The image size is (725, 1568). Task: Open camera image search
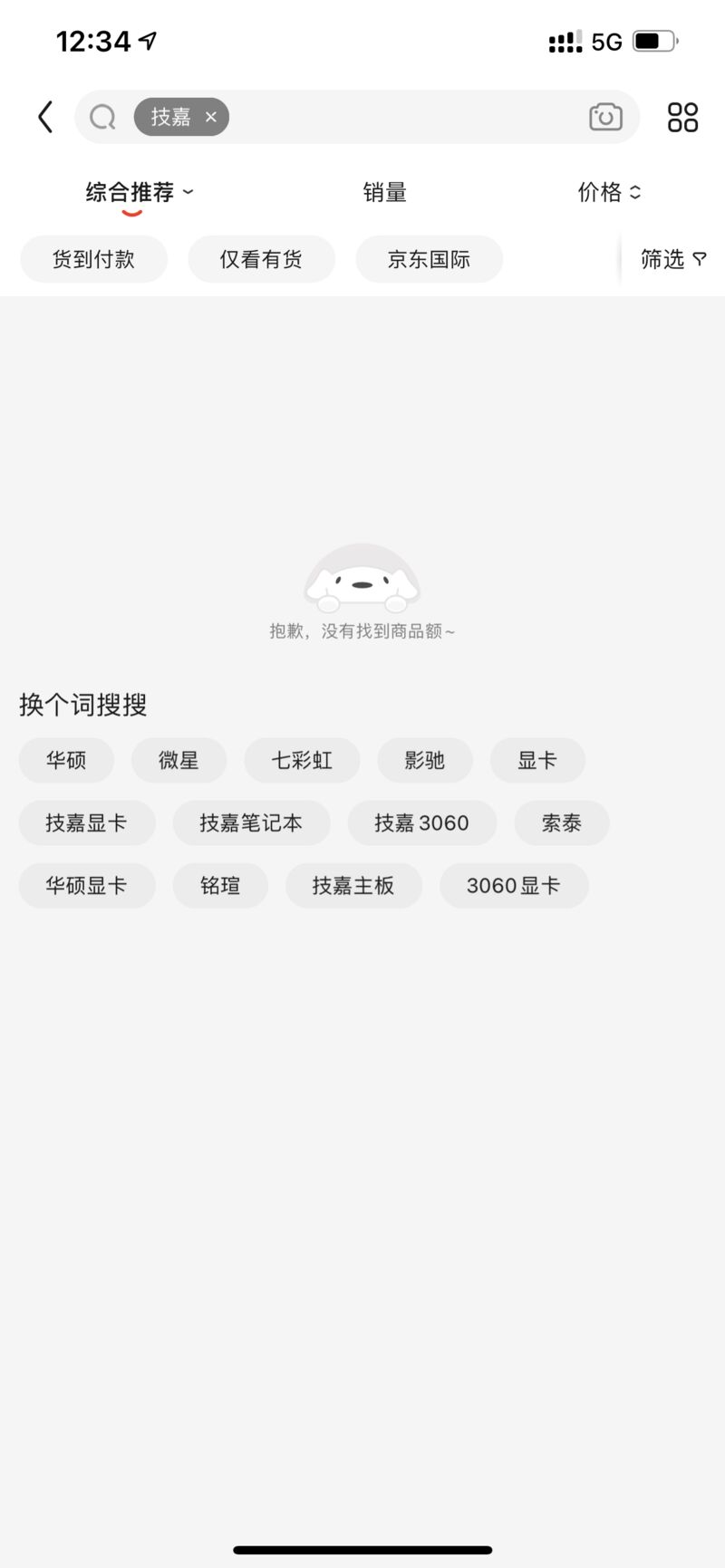[605, 117]
